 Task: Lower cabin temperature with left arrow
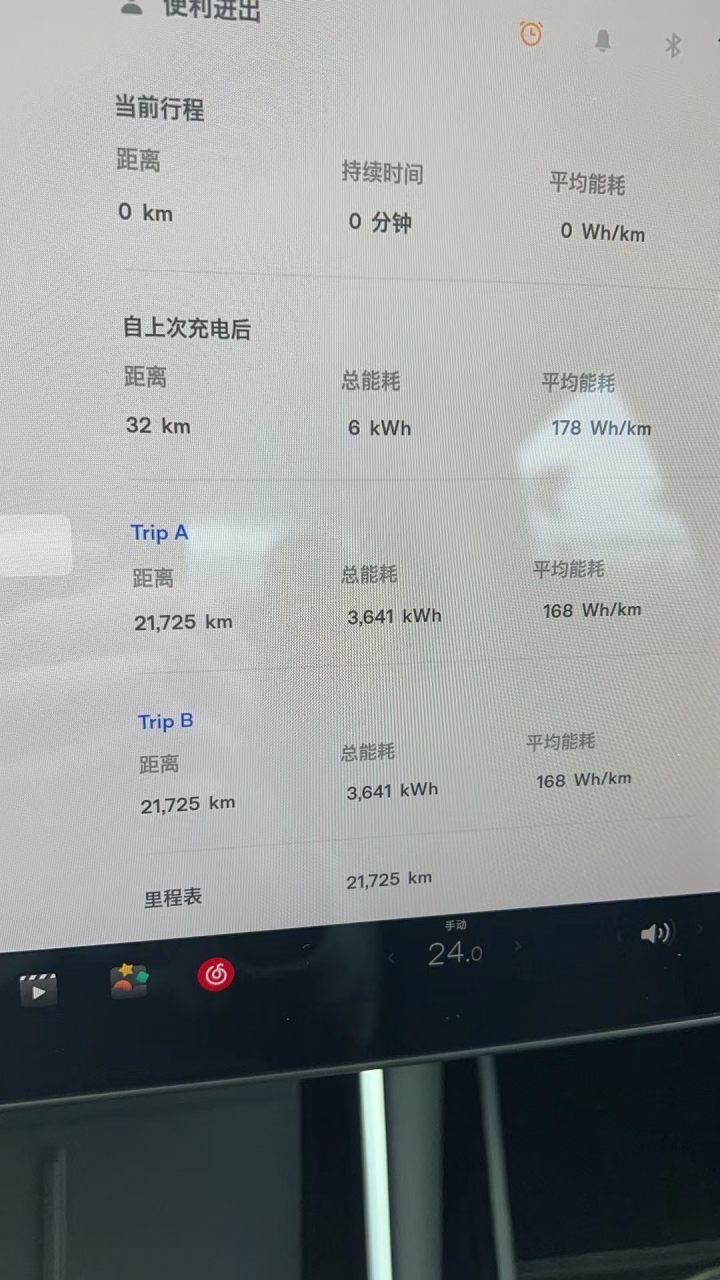391,958
